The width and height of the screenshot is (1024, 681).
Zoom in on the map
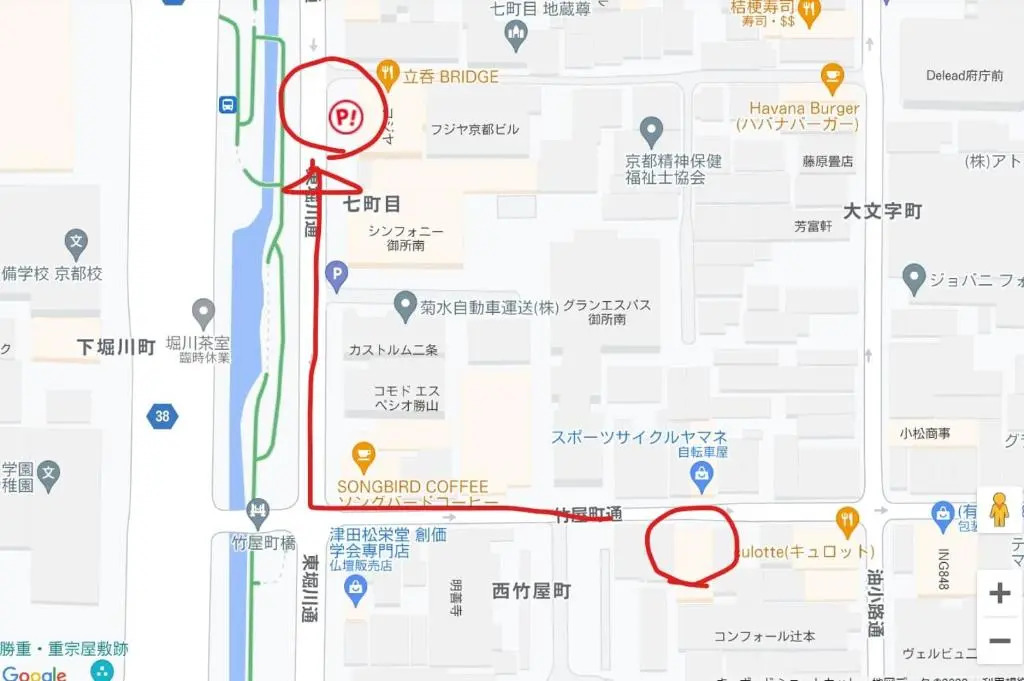pyautogui.click(x=999, y=593)
